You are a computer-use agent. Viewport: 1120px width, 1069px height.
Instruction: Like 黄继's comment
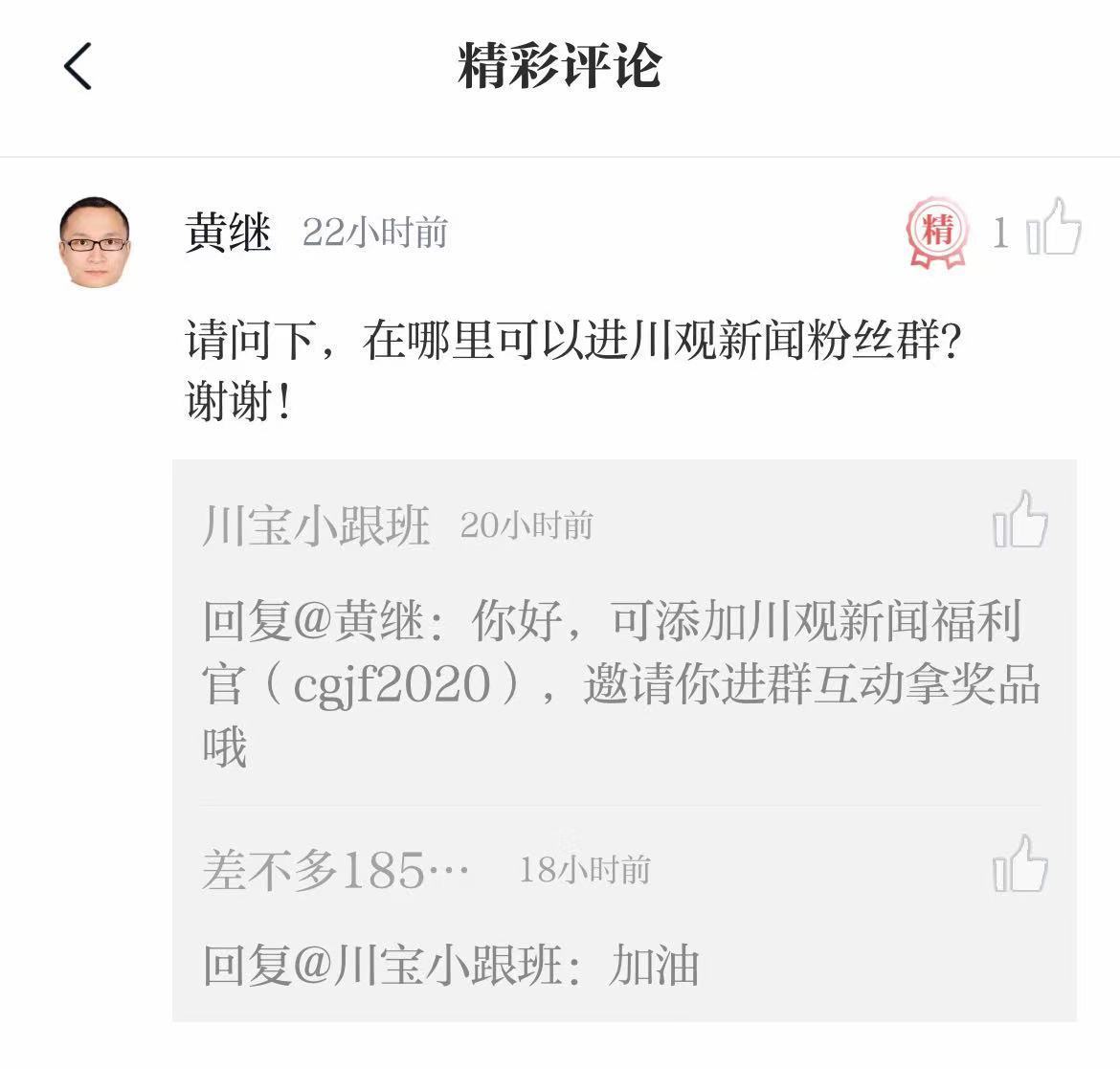click(1053, 228)
